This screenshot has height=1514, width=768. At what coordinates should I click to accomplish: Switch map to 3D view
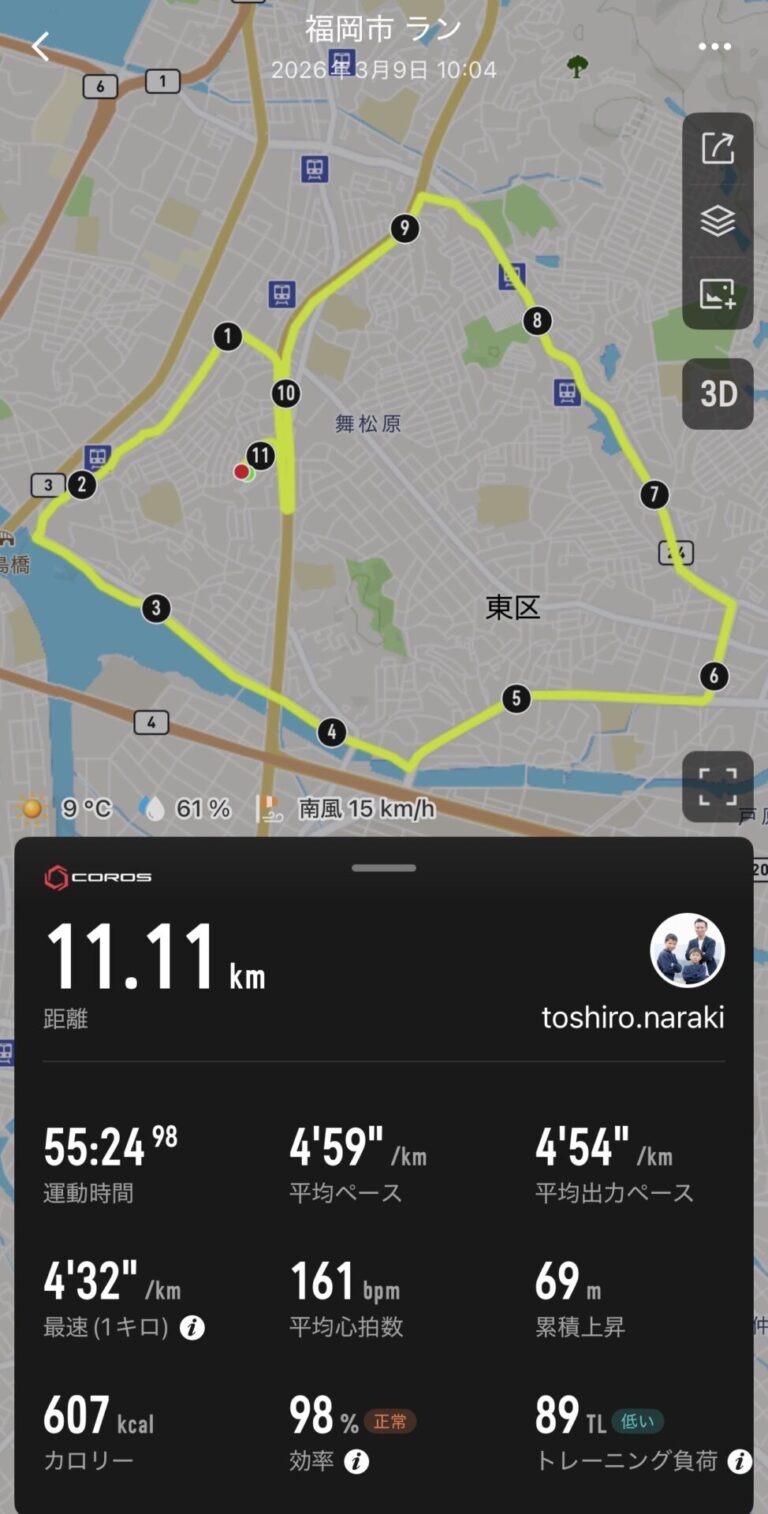pos(718,393)
